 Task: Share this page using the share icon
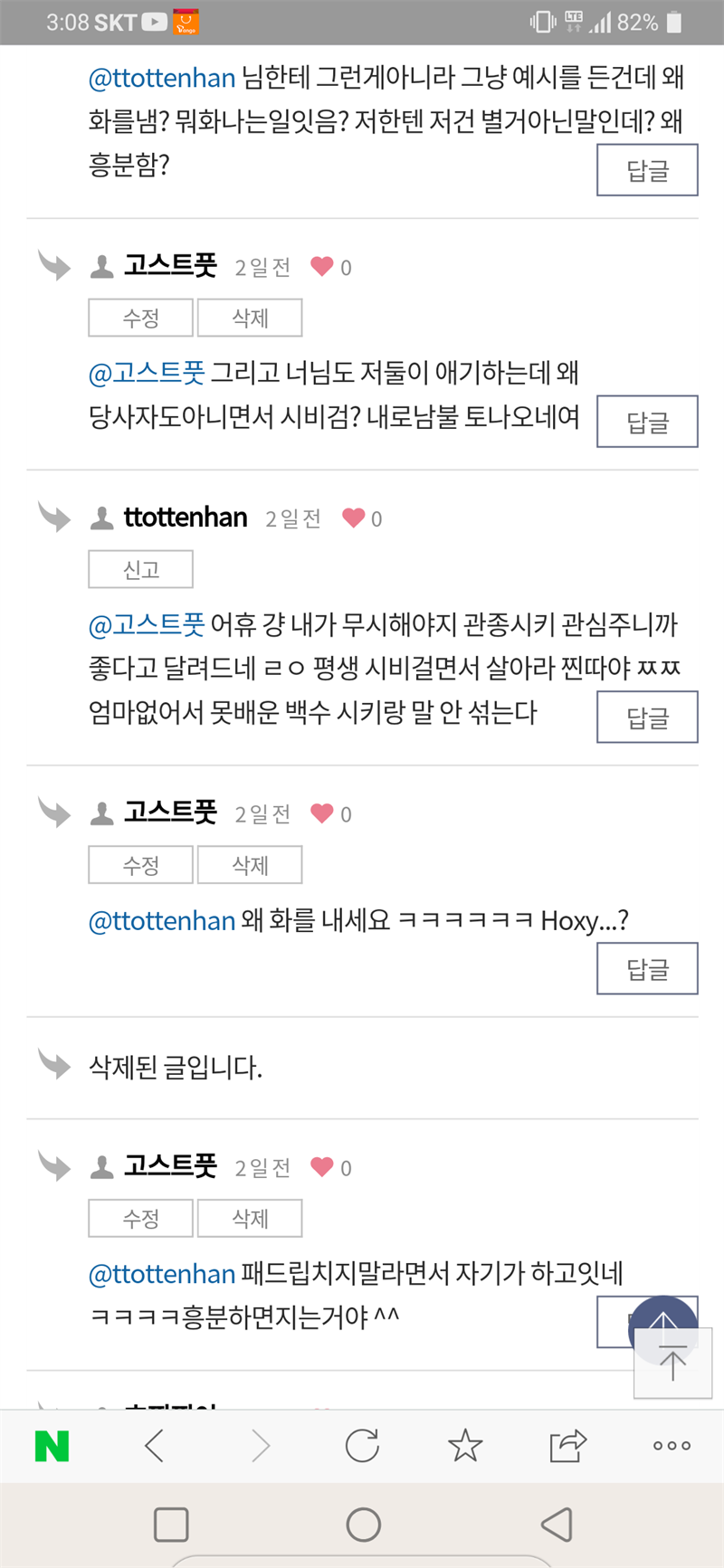pyautogui.click(x=568, y=1446)
